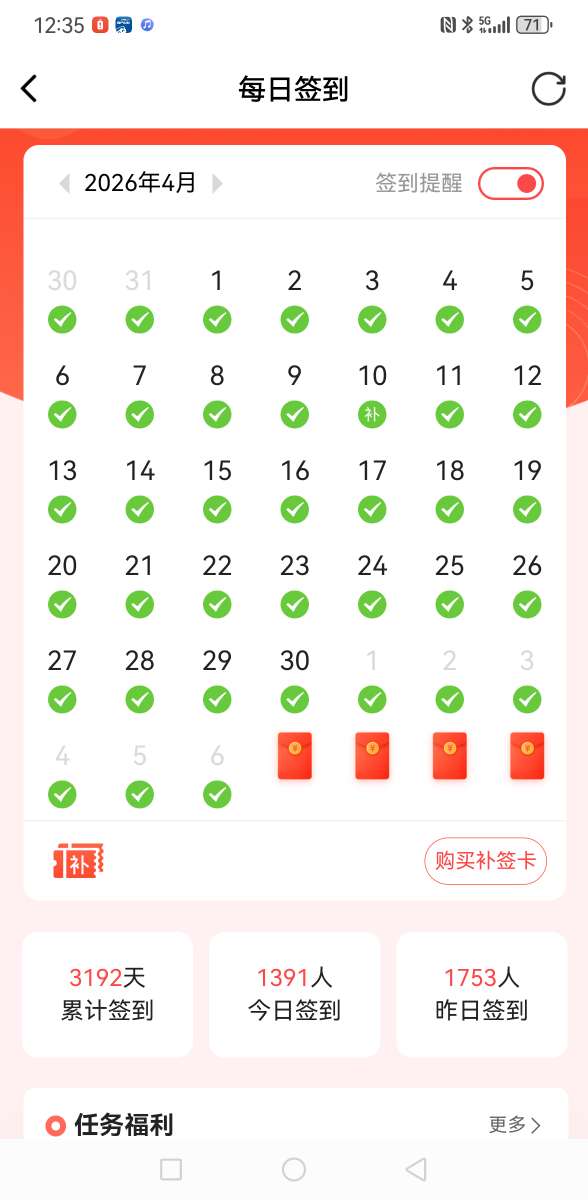This screenshot has width=588, height=1200.
Task: Go back from the 每日签到 page
Action: 29,89
